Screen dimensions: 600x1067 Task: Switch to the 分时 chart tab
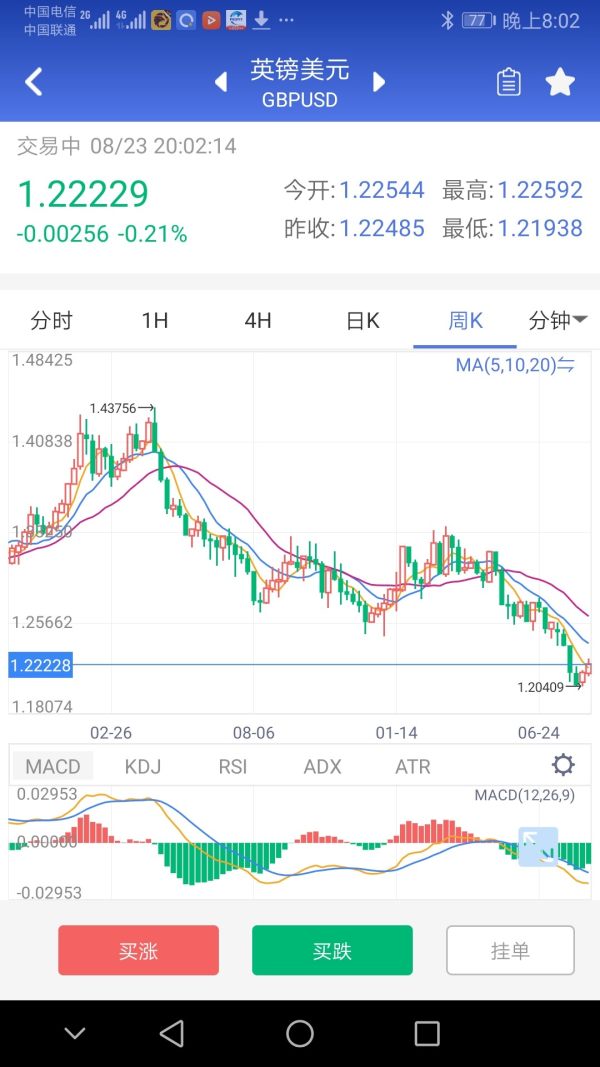(x=52, y=321)
